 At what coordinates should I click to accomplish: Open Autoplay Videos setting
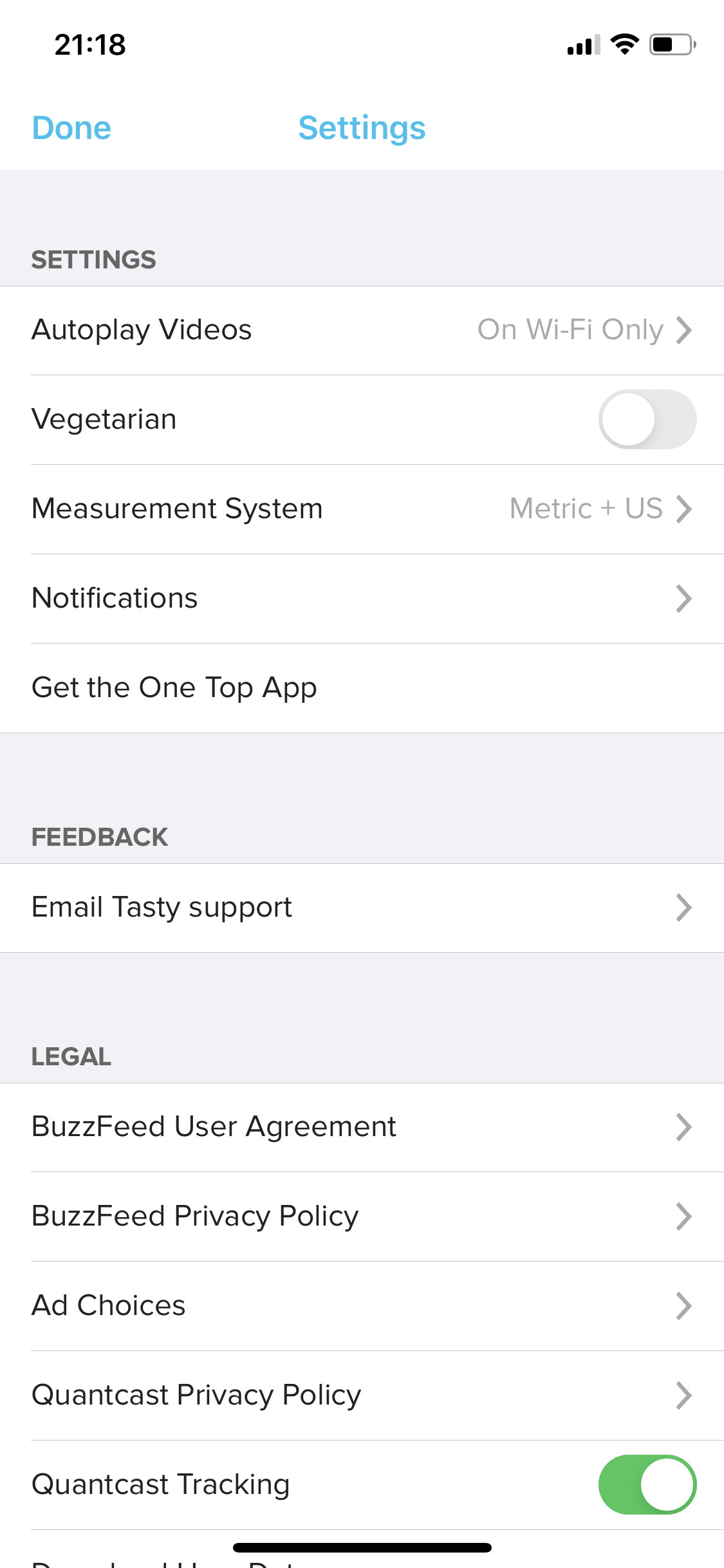click(362, 330)
